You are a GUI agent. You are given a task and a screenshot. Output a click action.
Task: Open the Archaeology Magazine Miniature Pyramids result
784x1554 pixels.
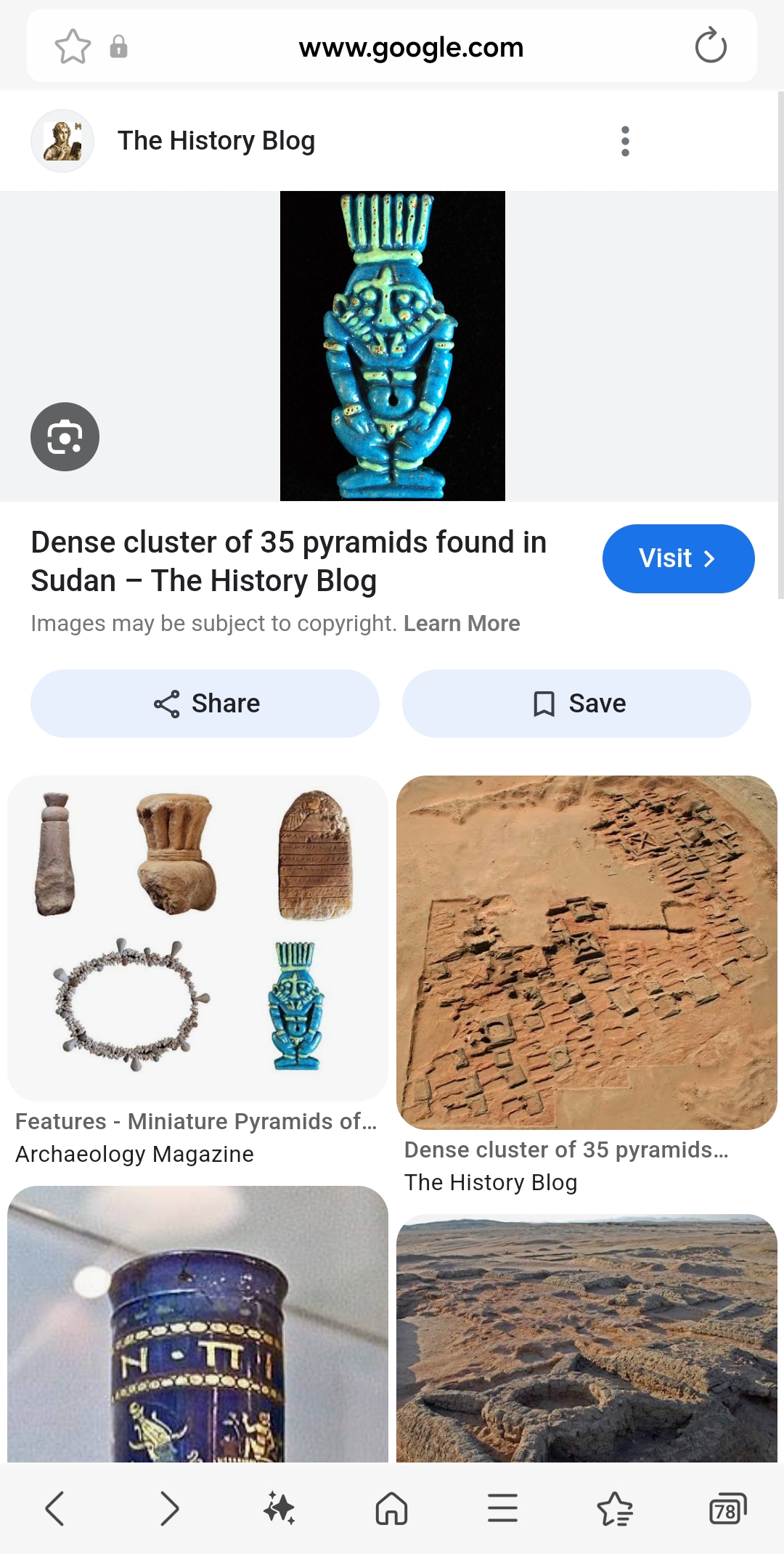(x=197, y=938)
